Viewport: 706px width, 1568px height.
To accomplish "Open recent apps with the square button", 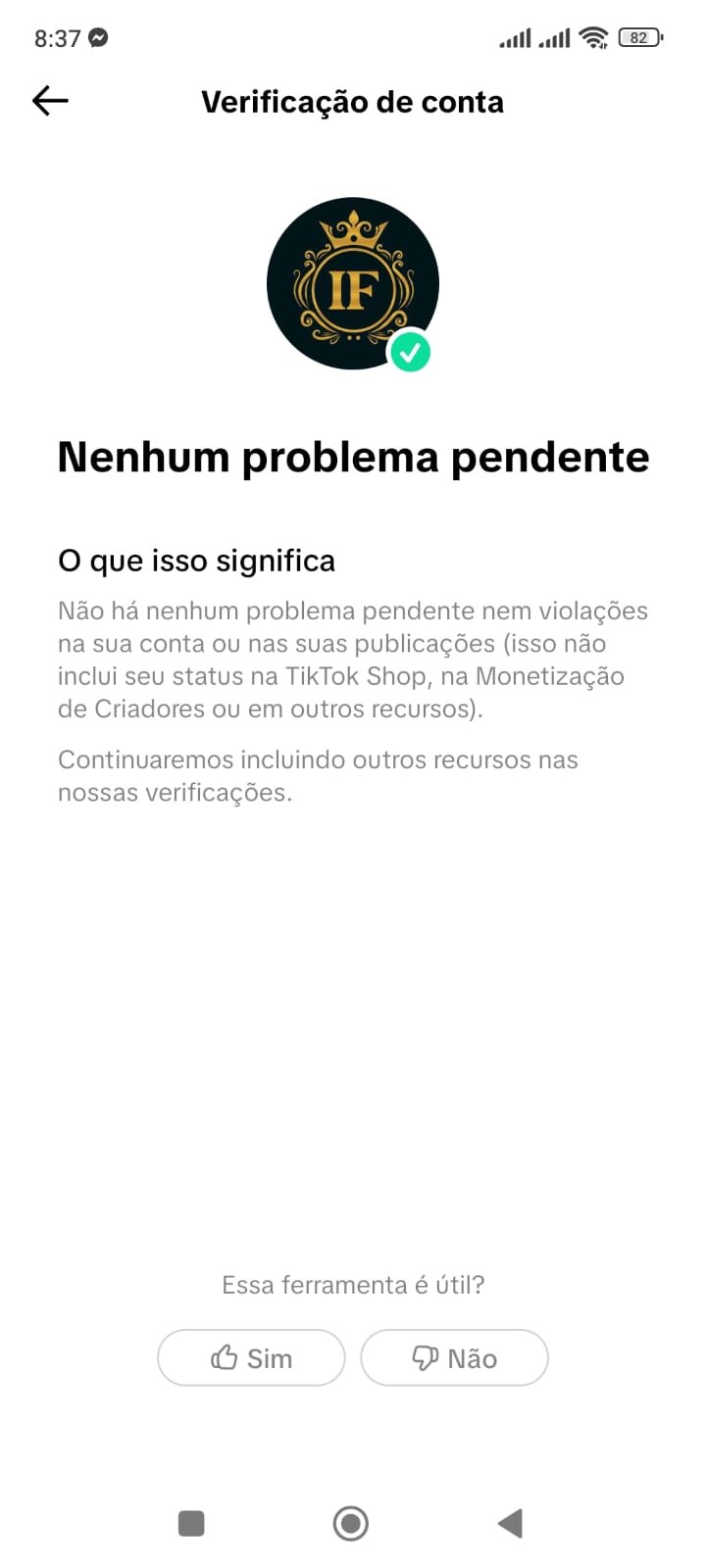I will [x=191, y=1523].
